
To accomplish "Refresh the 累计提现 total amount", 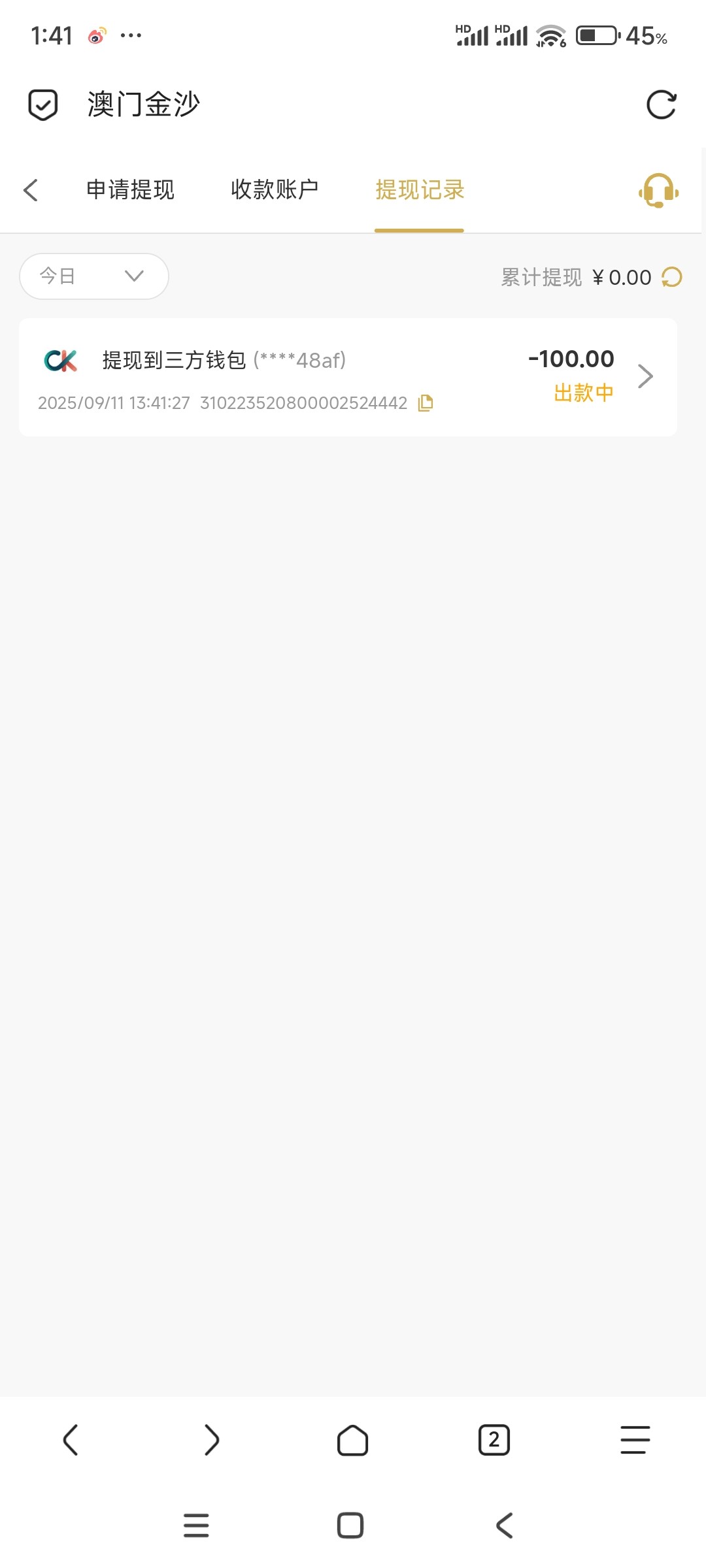I will (x=672, y=277).
